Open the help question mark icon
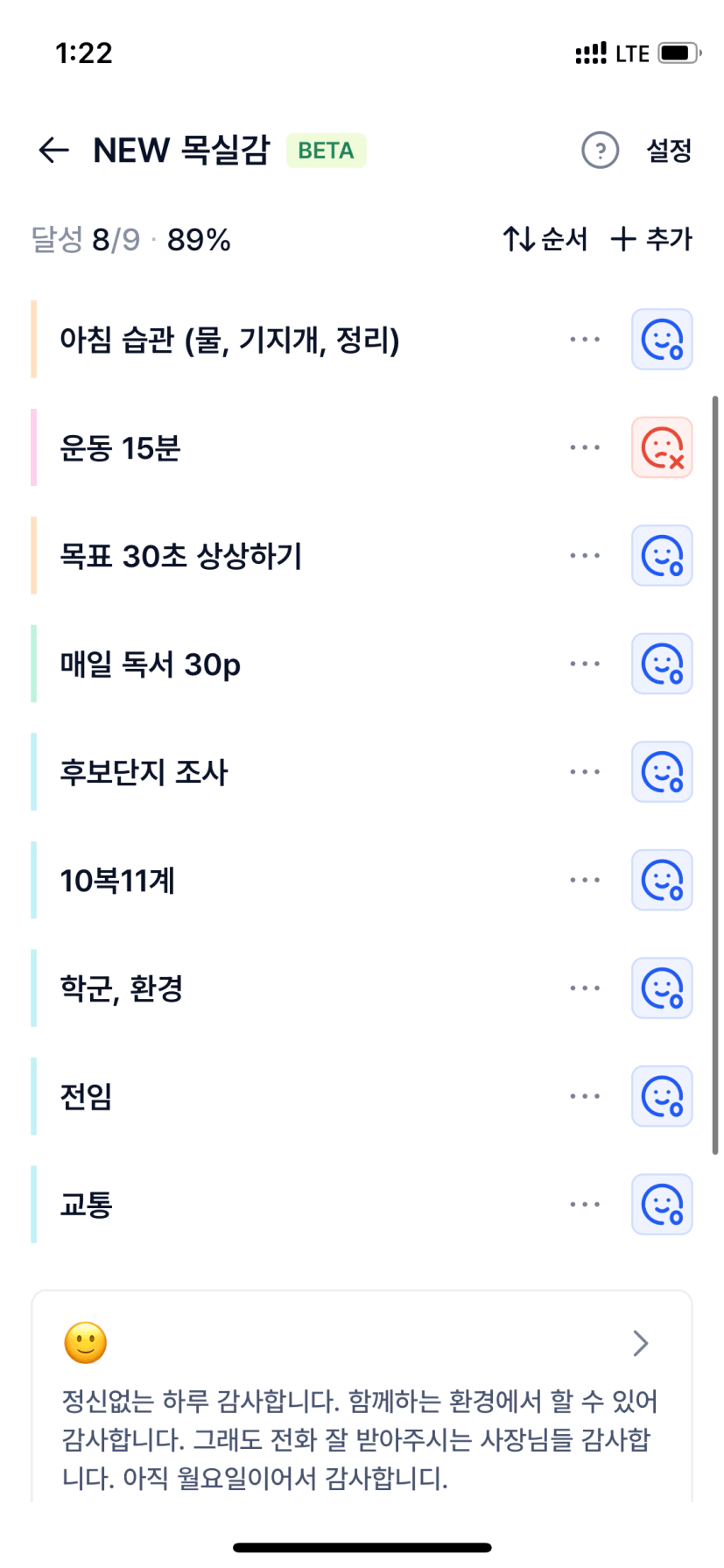 [x=600, y=151]
